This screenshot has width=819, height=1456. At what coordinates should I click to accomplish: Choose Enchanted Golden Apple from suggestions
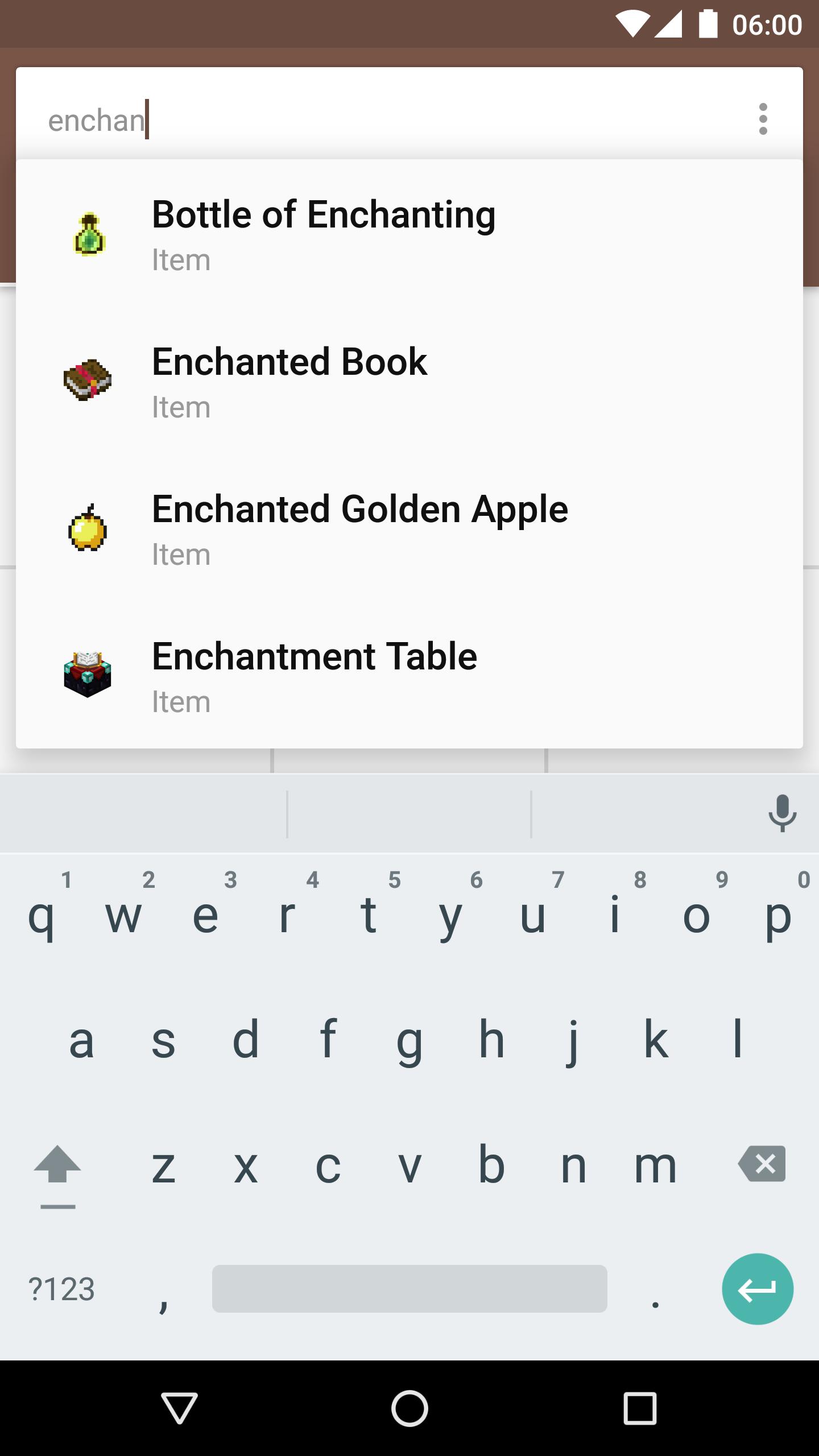click(408, 529)
